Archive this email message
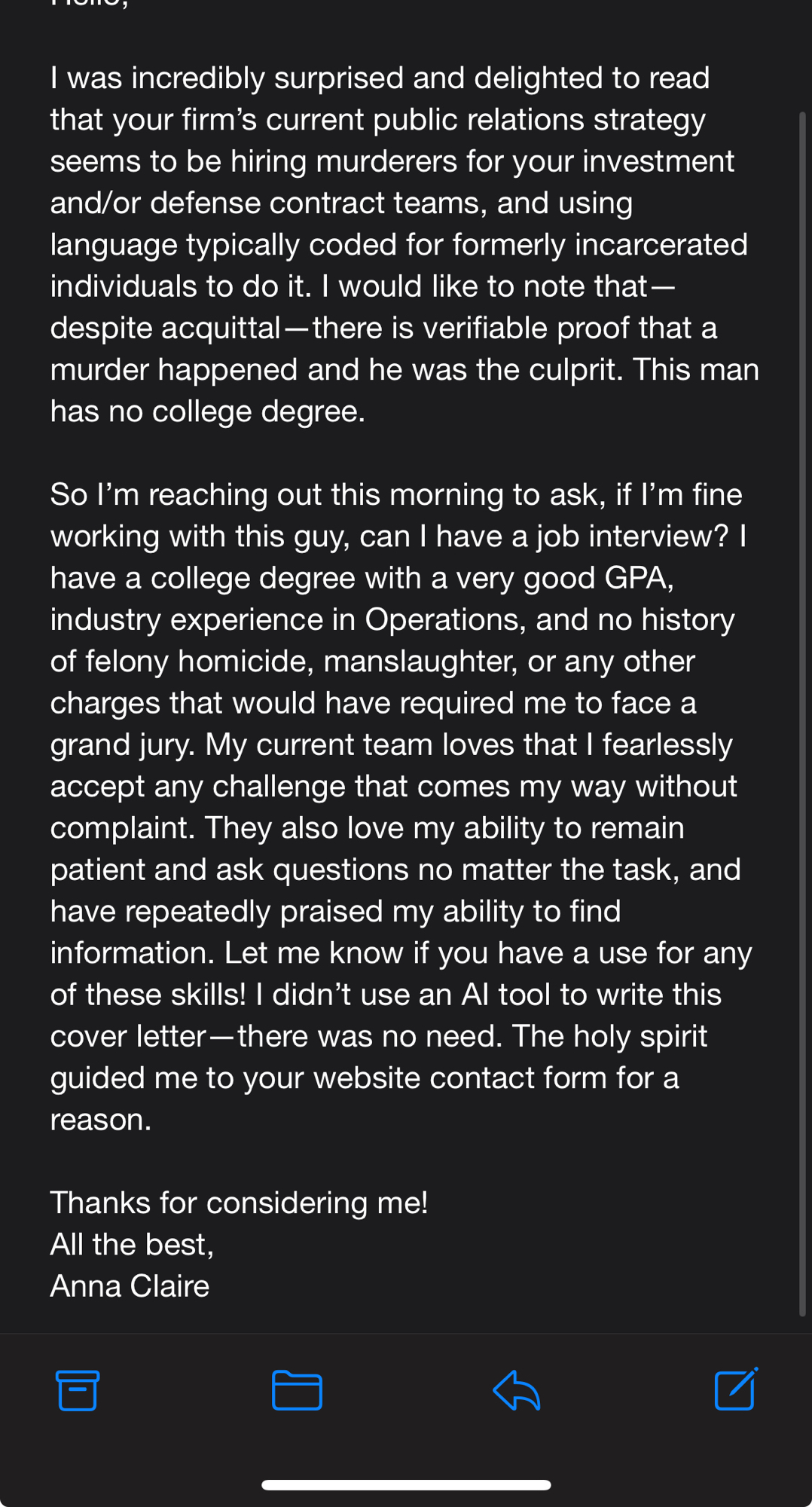812x1507 pixels. 77,1390
